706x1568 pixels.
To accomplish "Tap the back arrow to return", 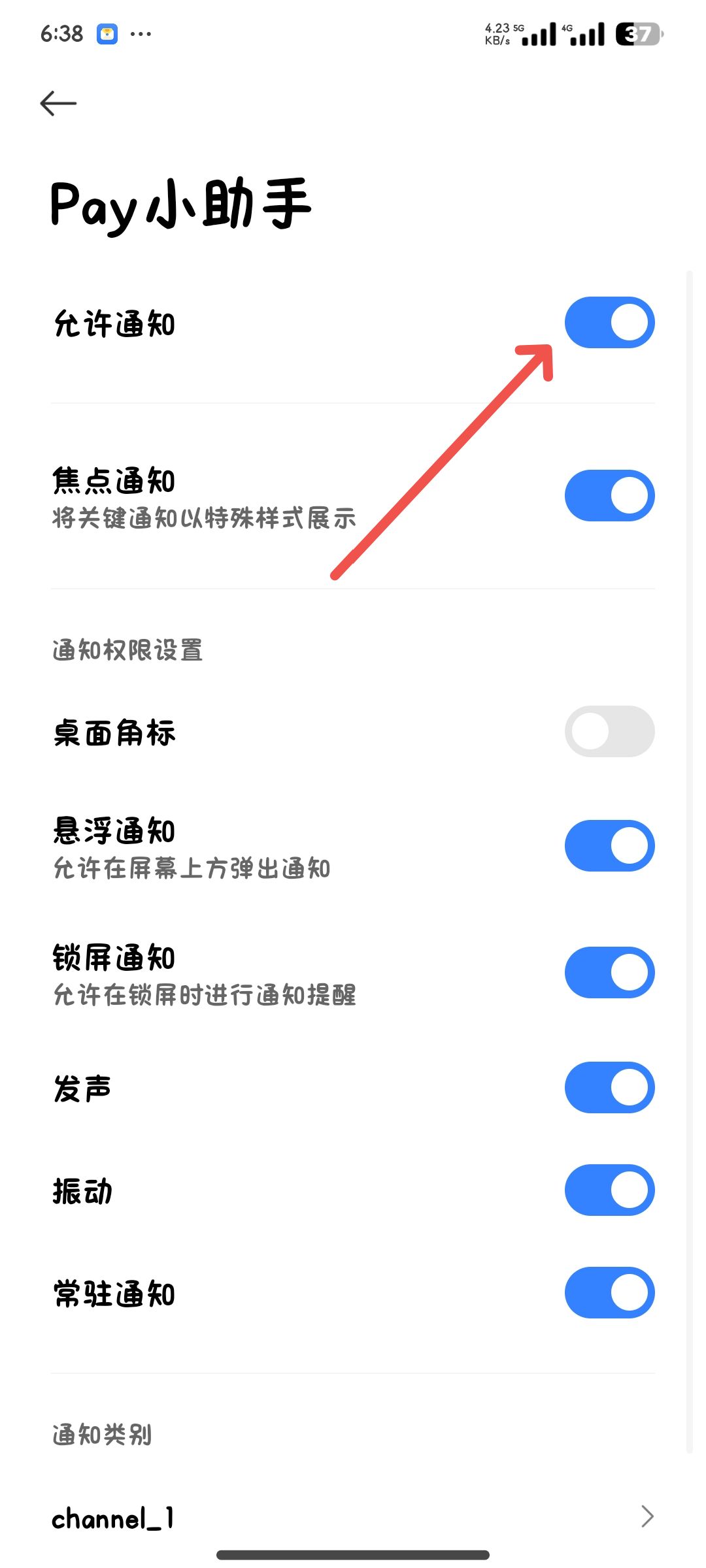I will [x=58, y=103].
